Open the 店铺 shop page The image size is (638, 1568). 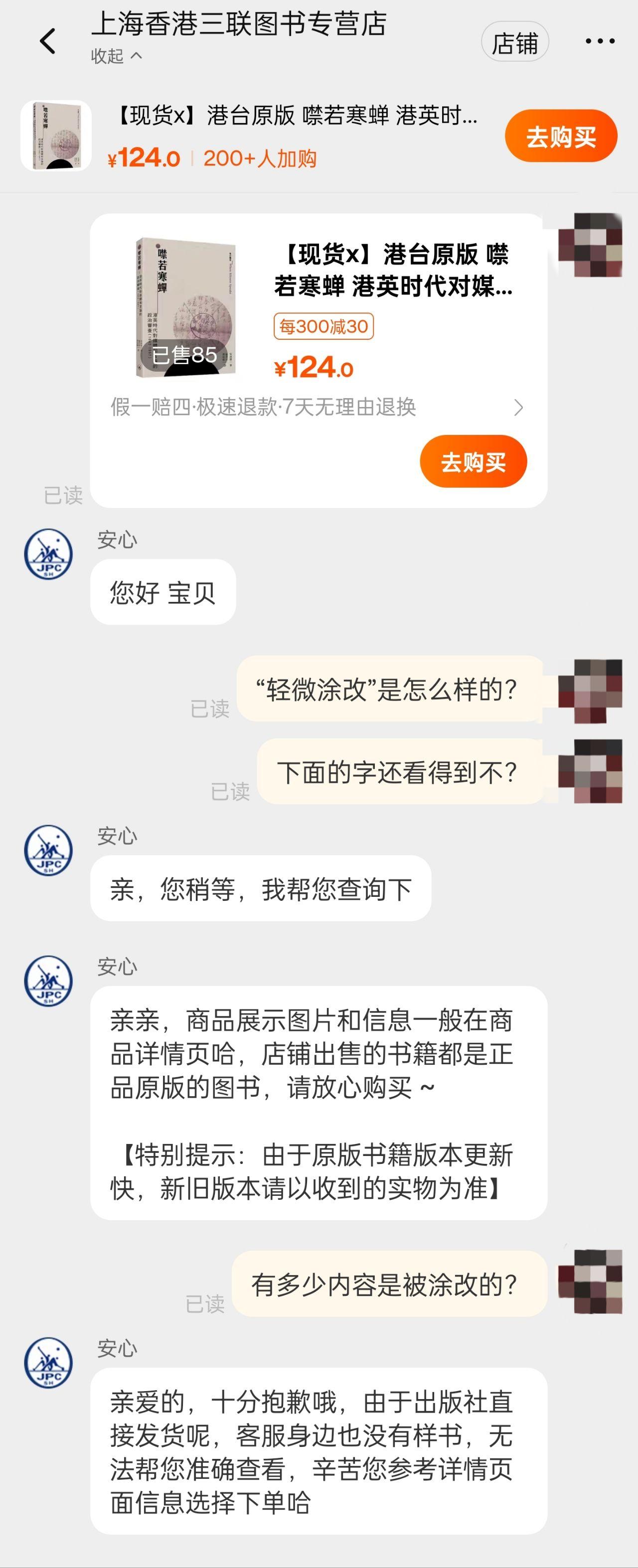[514, 42]
